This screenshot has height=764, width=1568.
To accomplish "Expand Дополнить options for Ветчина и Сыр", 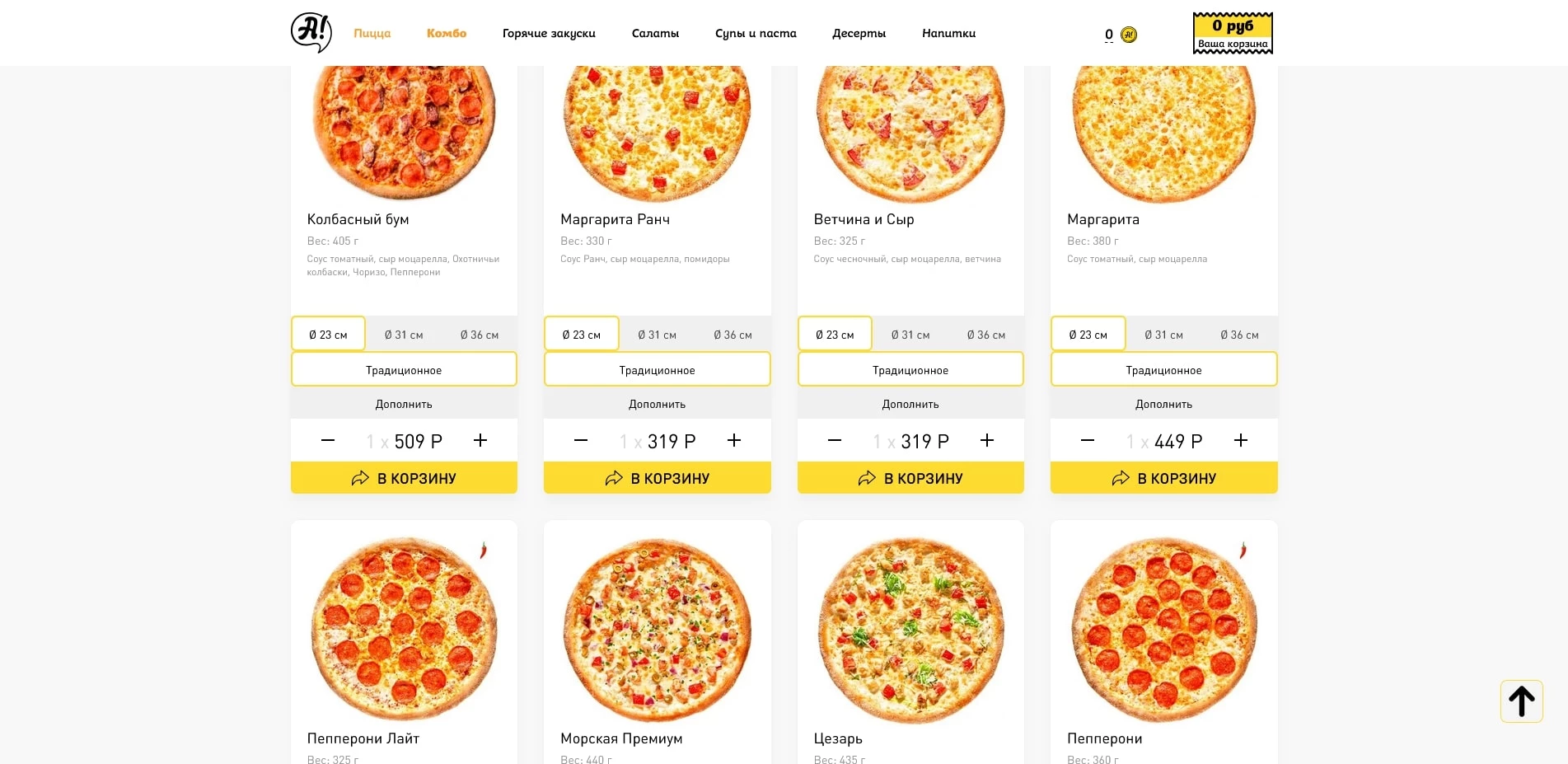I will 910,405.
